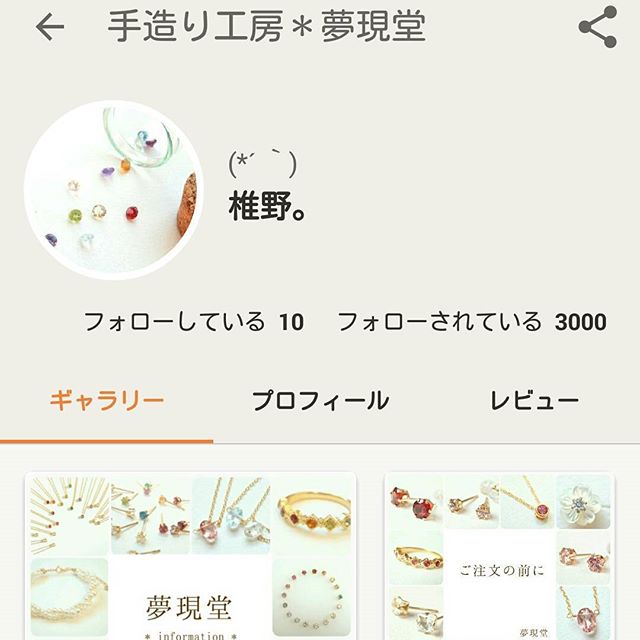Switch to the レビュー tab

click(534, 401)
